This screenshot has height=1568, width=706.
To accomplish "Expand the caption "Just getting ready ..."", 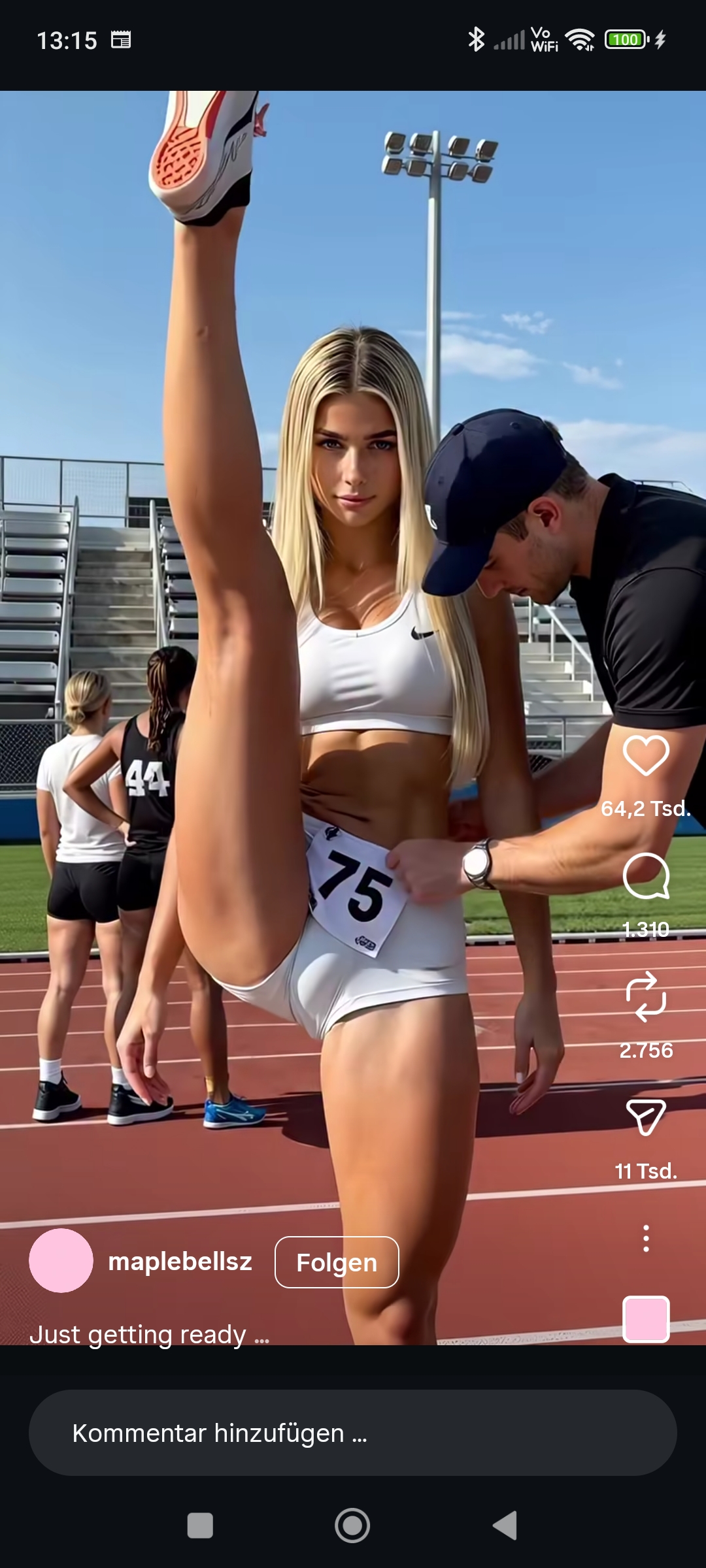I will [150, 1334].
